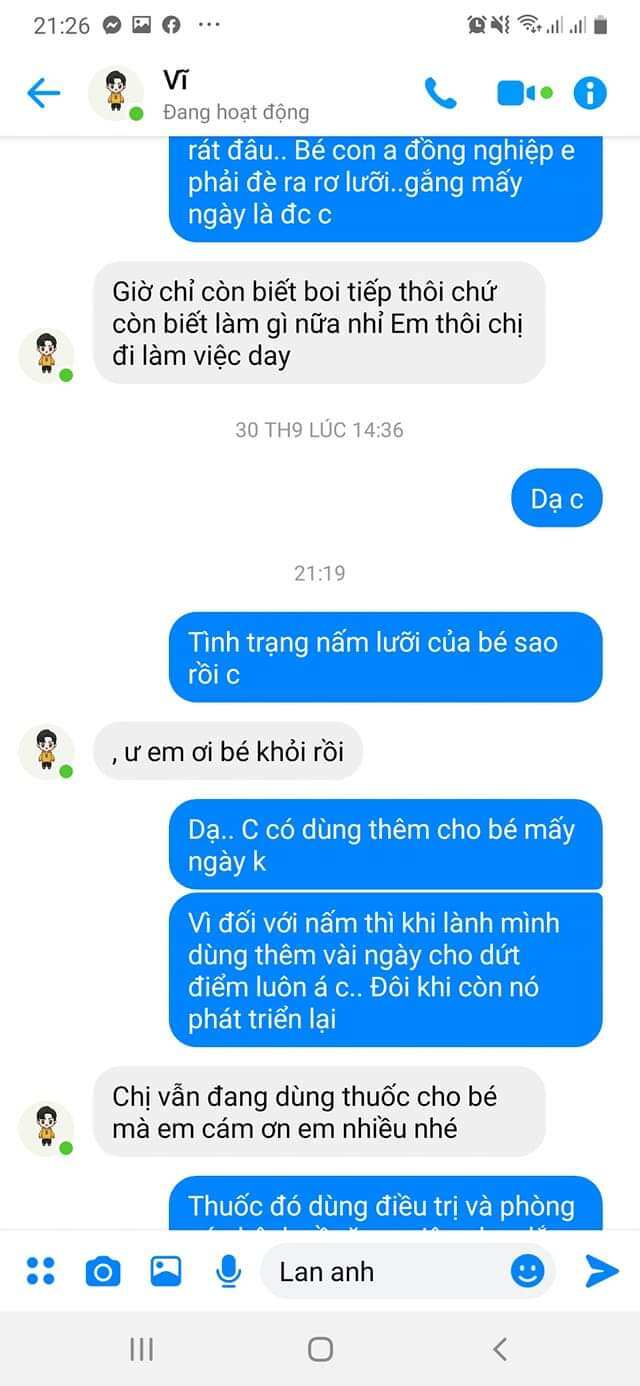Open the emoji picker
Screen dimensions: 640x1386
(x=527, y=1271)
